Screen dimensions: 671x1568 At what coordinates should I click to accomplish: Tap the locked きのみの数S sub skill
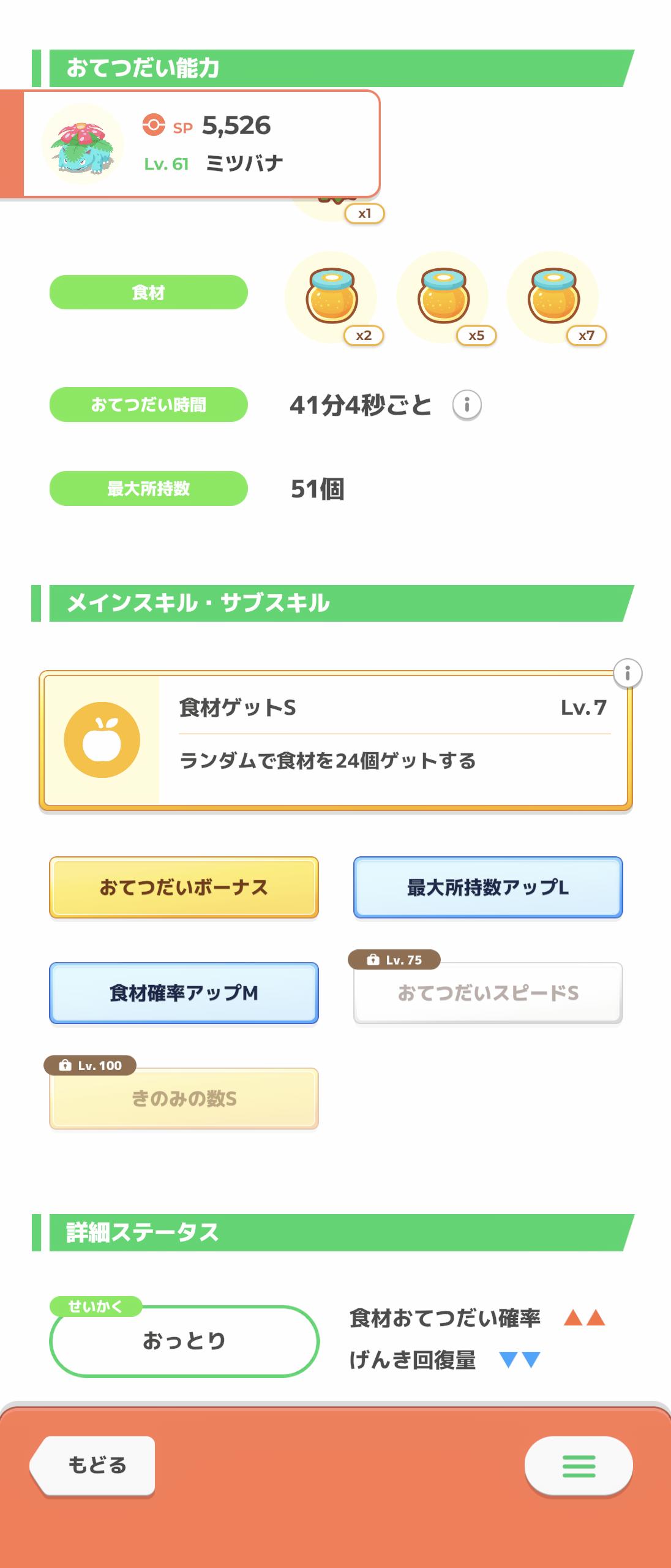pos(184,1099)
